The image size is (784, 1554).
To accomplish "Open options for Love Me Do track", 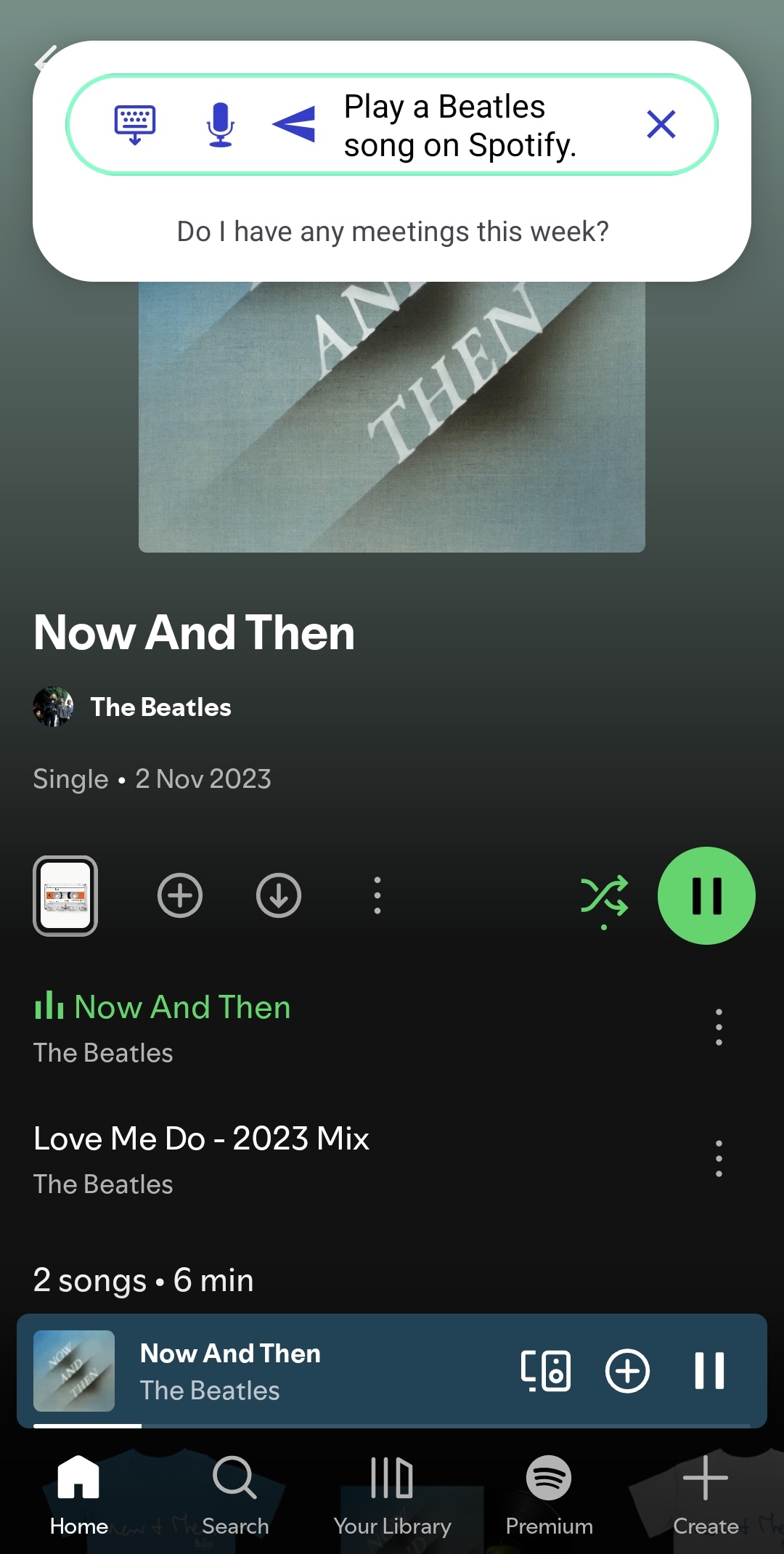I will [719, 1158].
